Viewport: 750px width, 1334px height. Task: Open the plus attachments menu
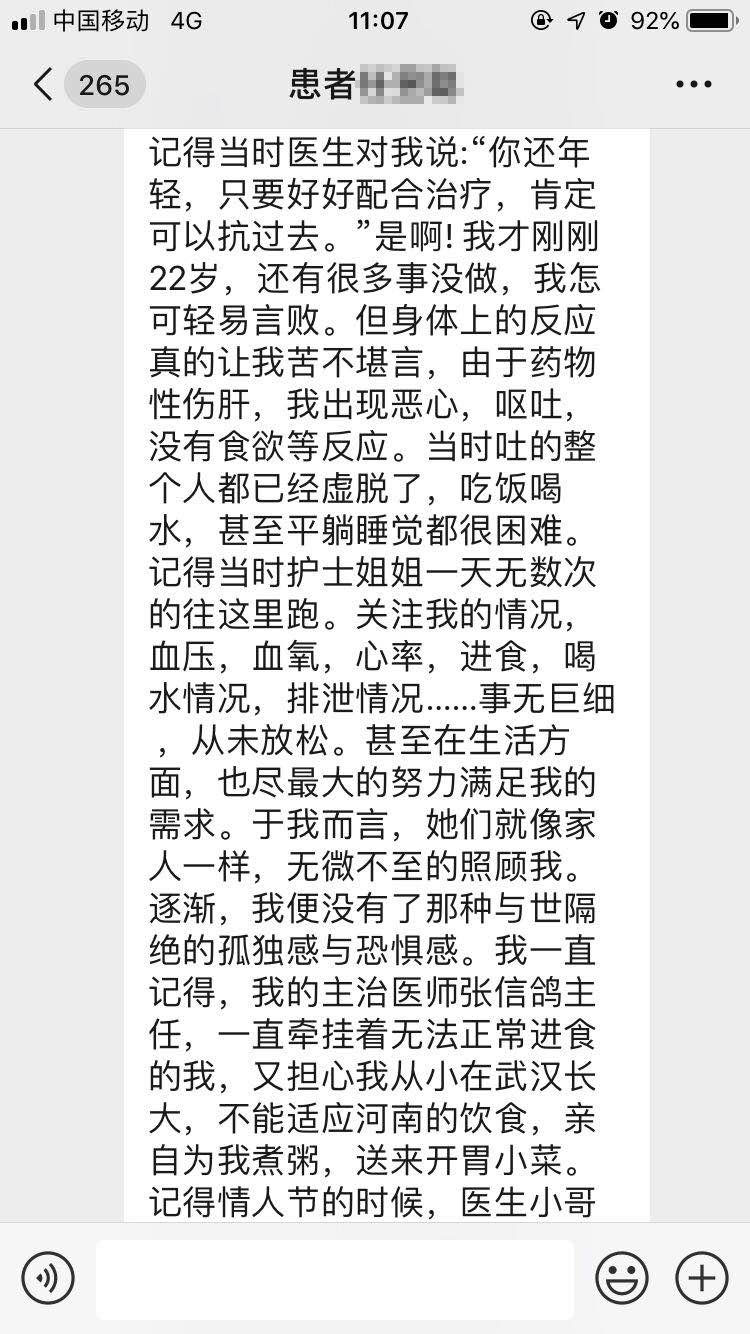click(702, 1278)
